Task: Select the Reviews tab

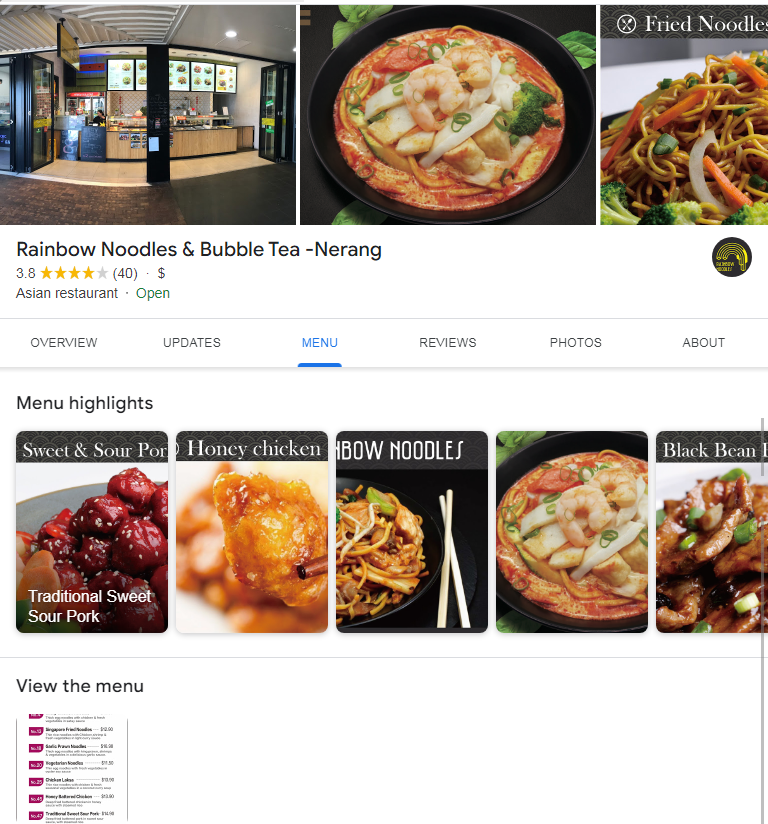Action: (447, 342)
